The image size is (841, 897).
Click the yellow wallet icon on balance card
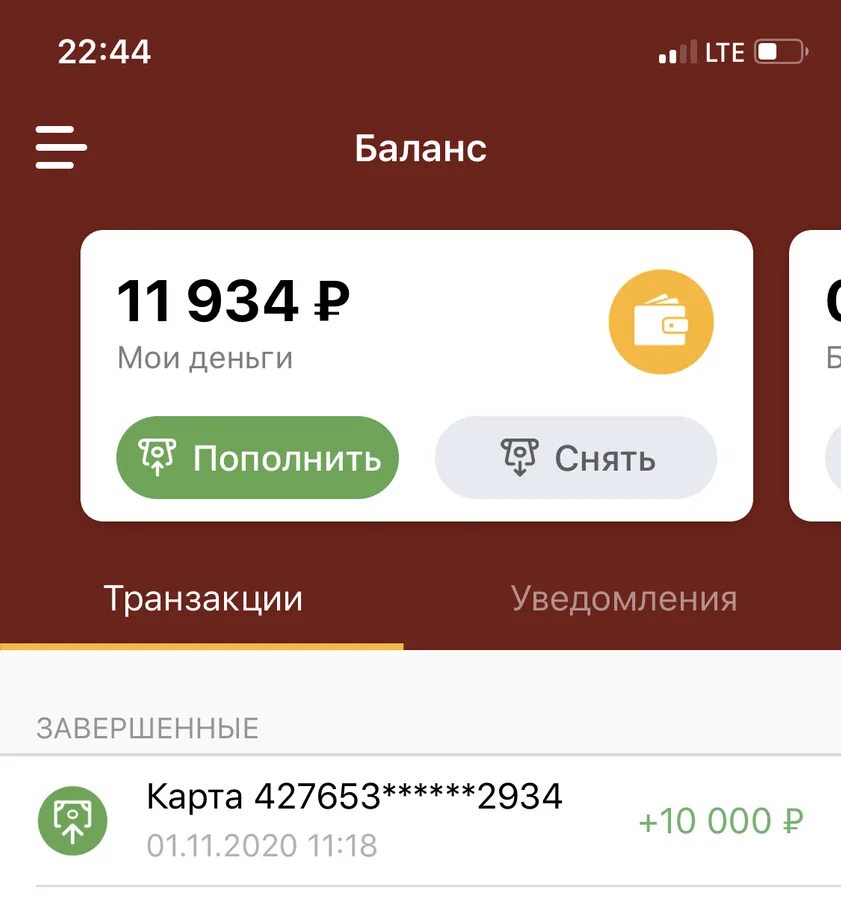click(x=661, y=322)
